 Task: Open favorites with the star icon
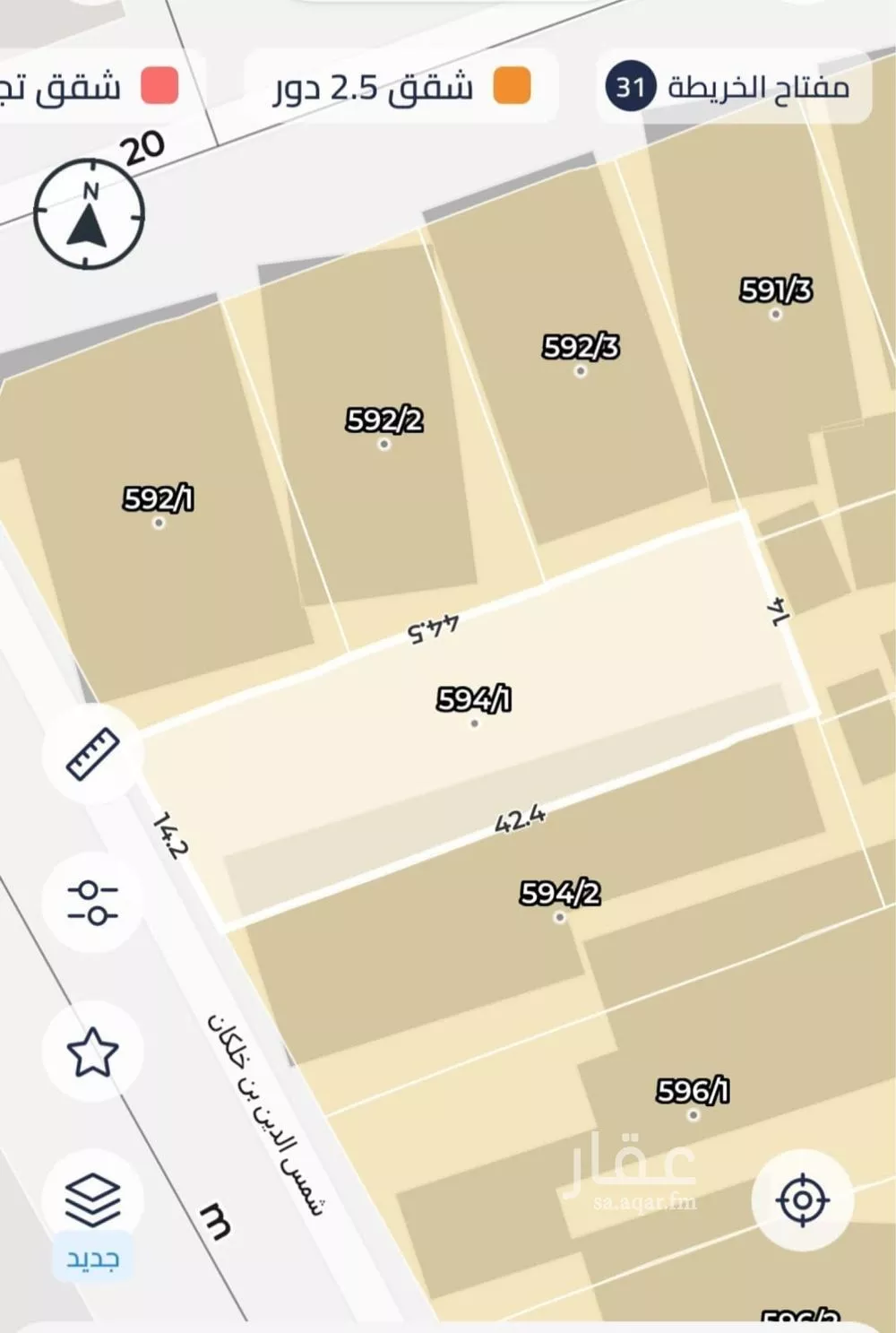tap(92, 1052)
